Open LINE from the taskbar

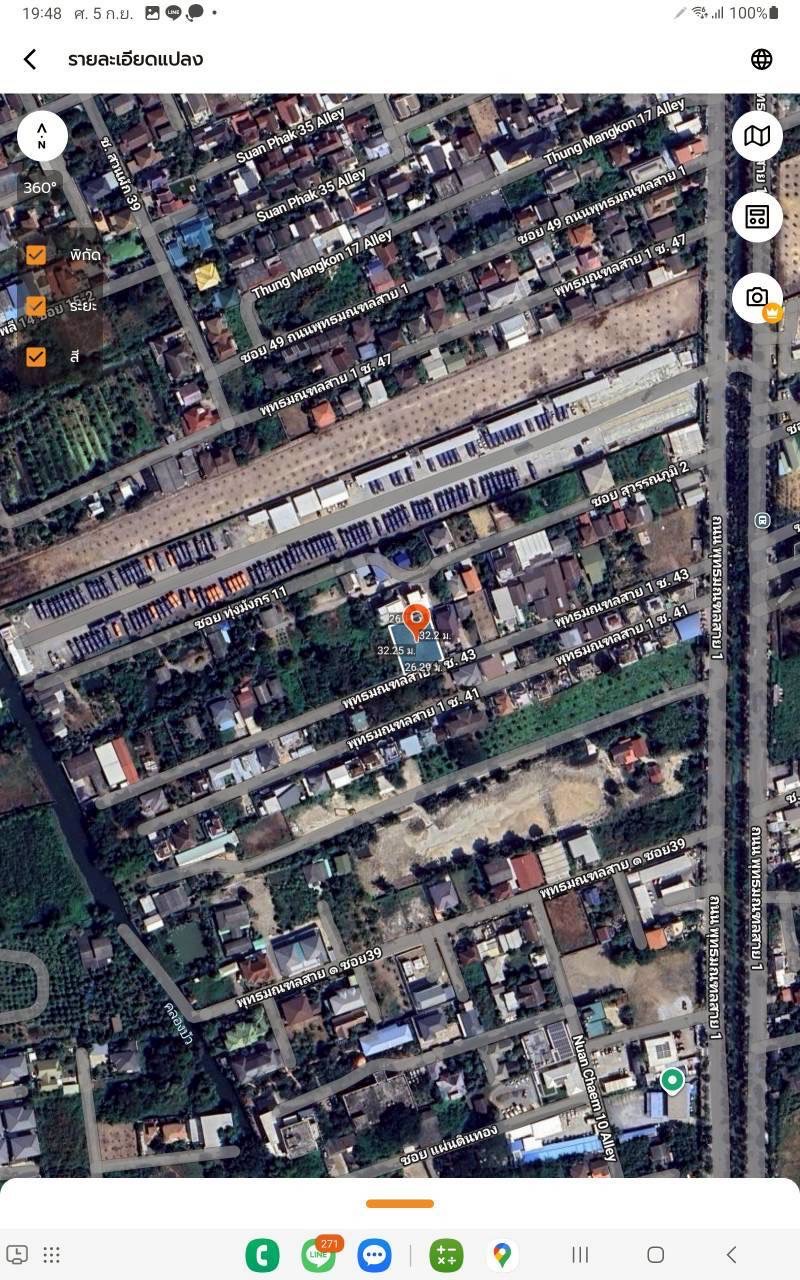click(x=319, y=1254)
